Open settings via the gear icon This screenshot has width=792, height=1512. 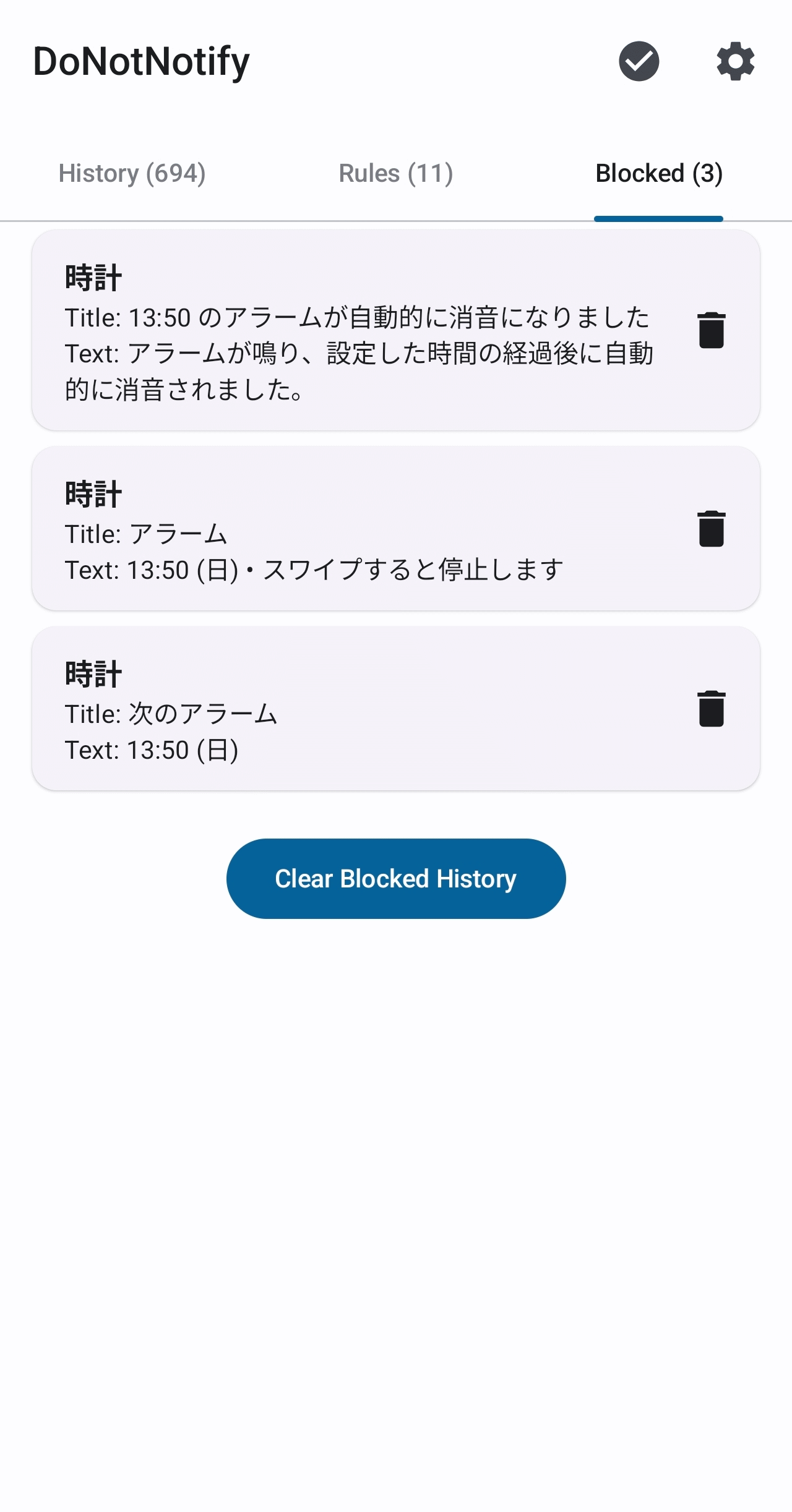tap(735, 61)
